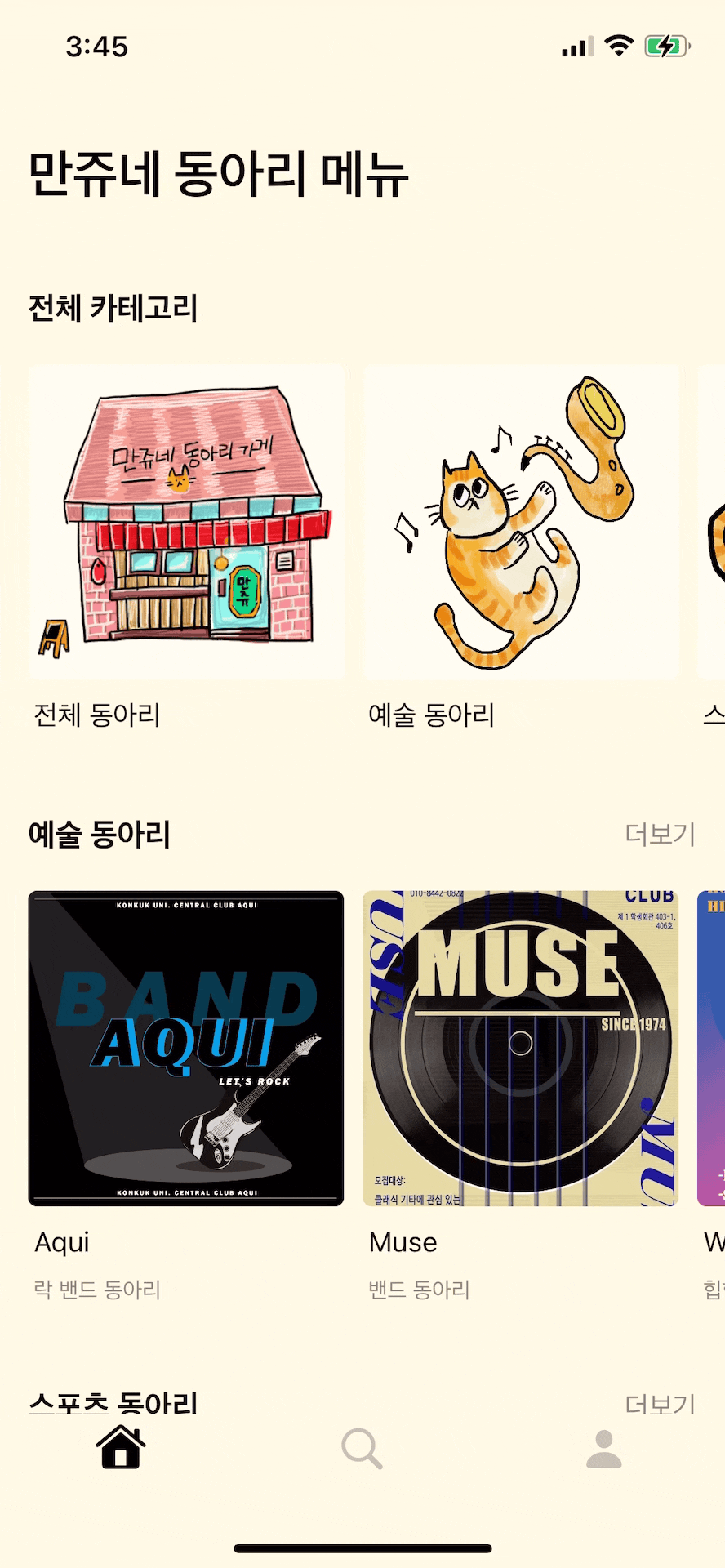View the Muse band club card
Screen dimensions: 725x1568
click(x=521, y=1048)
